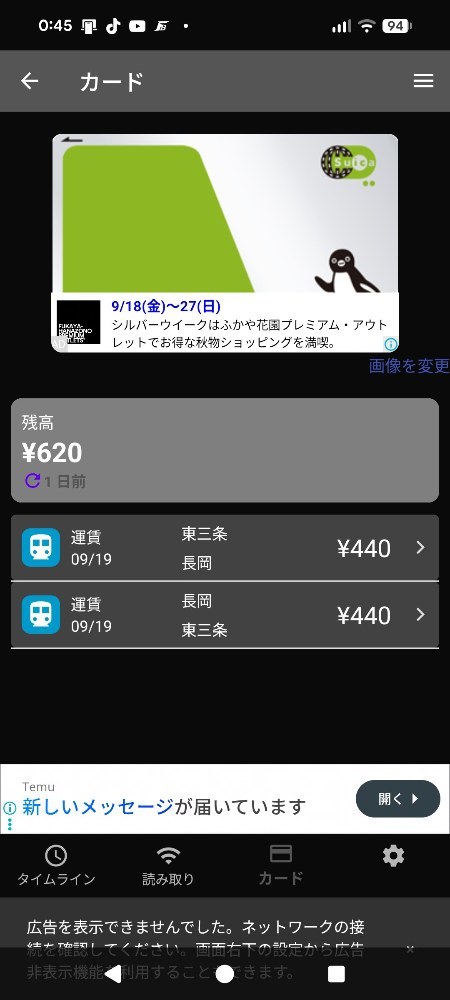Dismiss the ad failure notice

[410, 949]
